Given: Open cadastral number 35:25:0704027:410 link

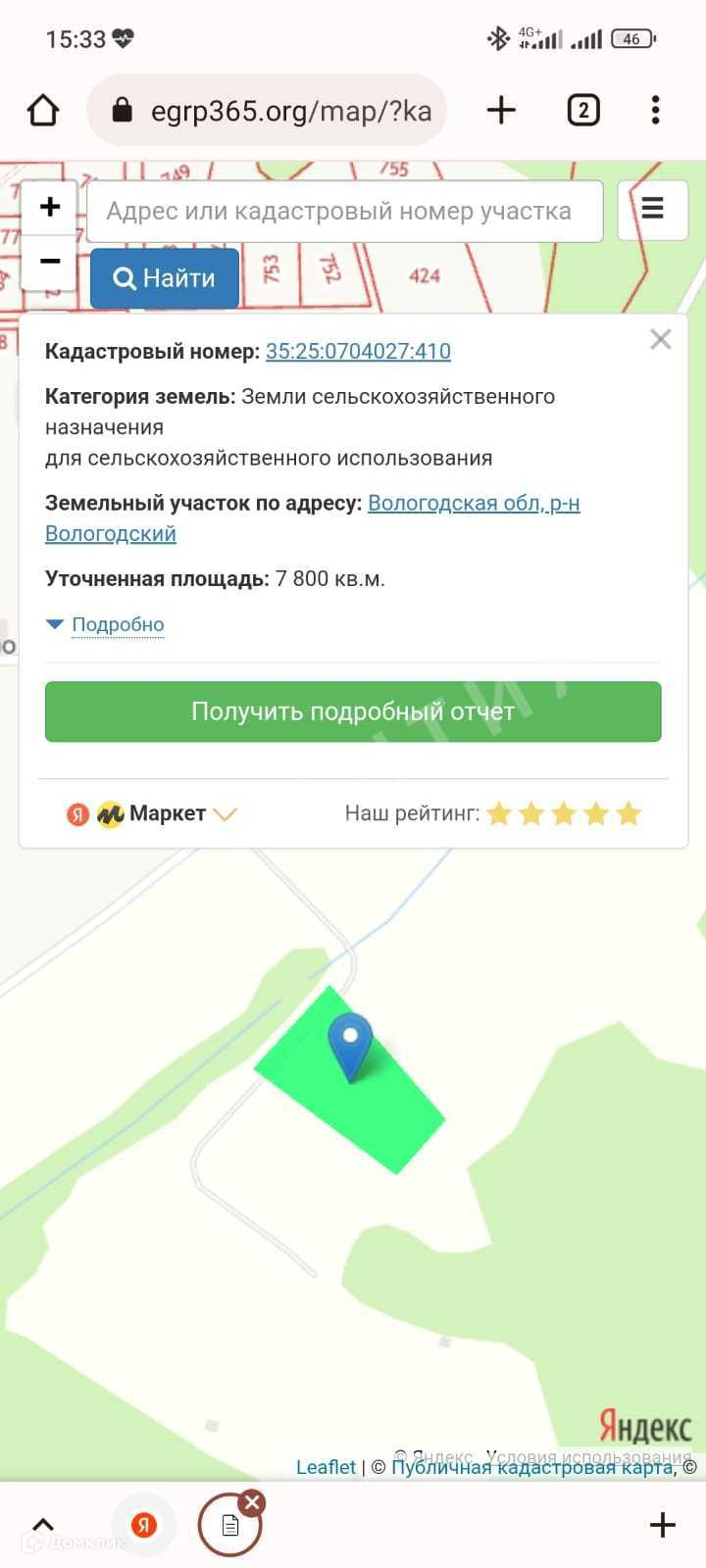Looking at the screenshot, I should tap(358, 351).
